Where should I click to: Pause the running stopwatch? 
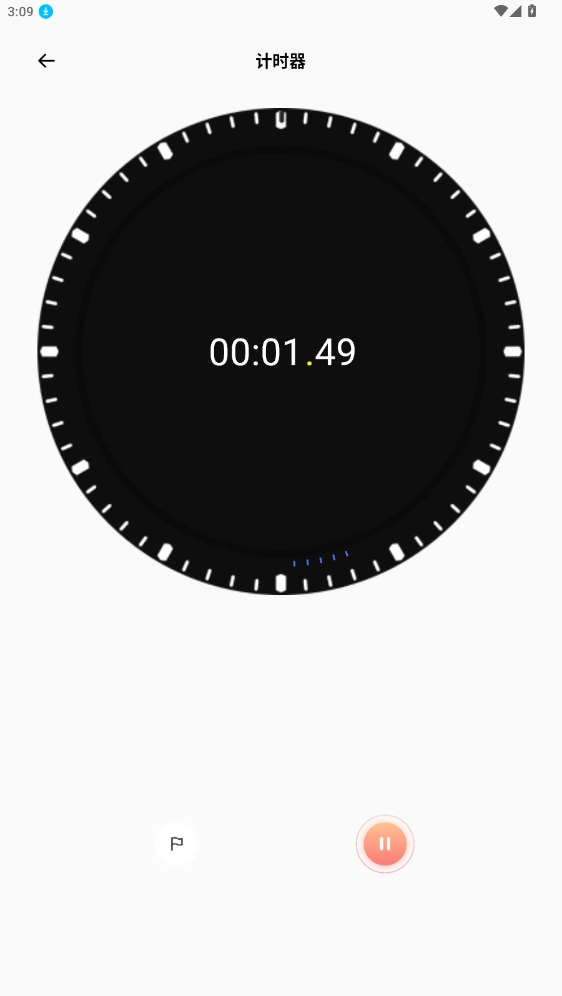(x=385, y=844)
